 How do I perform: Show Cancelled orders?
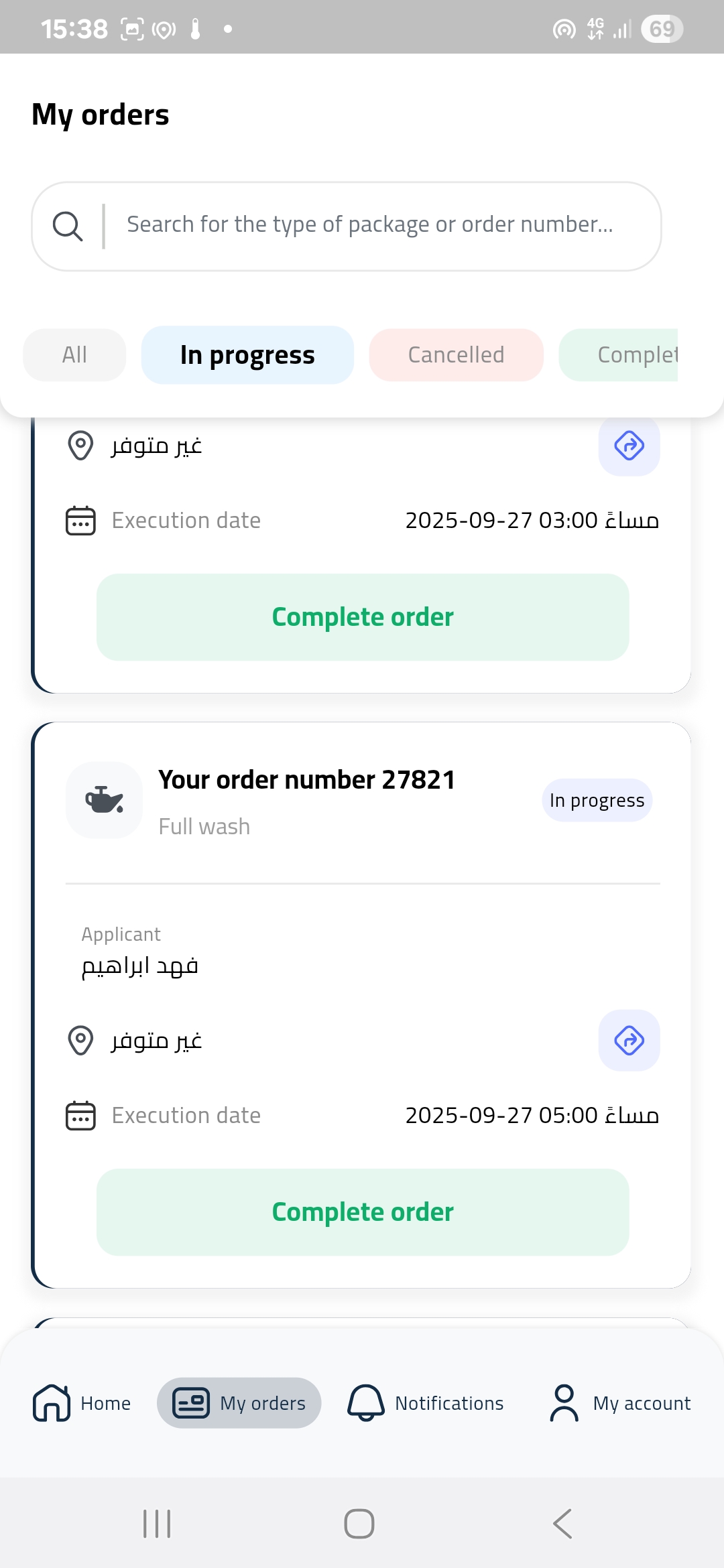456,355
